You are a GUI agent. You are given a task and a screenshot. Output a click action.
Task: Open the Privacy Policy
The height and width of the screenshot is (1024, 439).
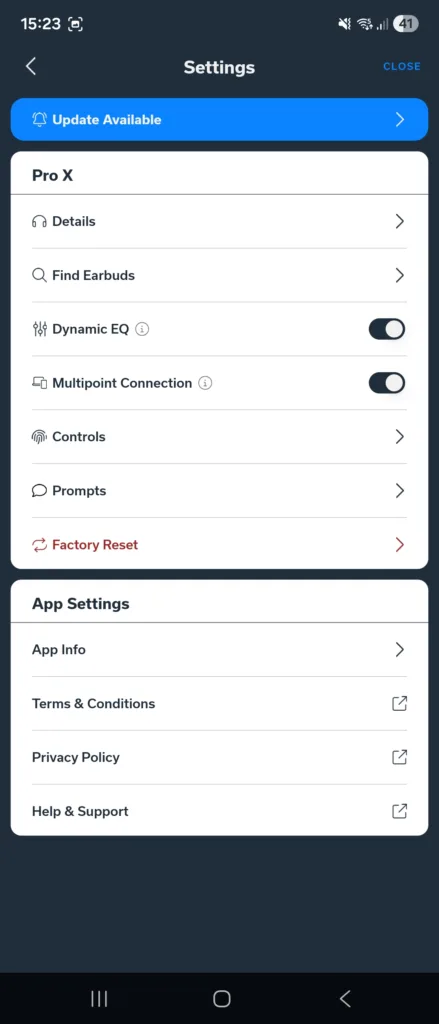point(220,758)
